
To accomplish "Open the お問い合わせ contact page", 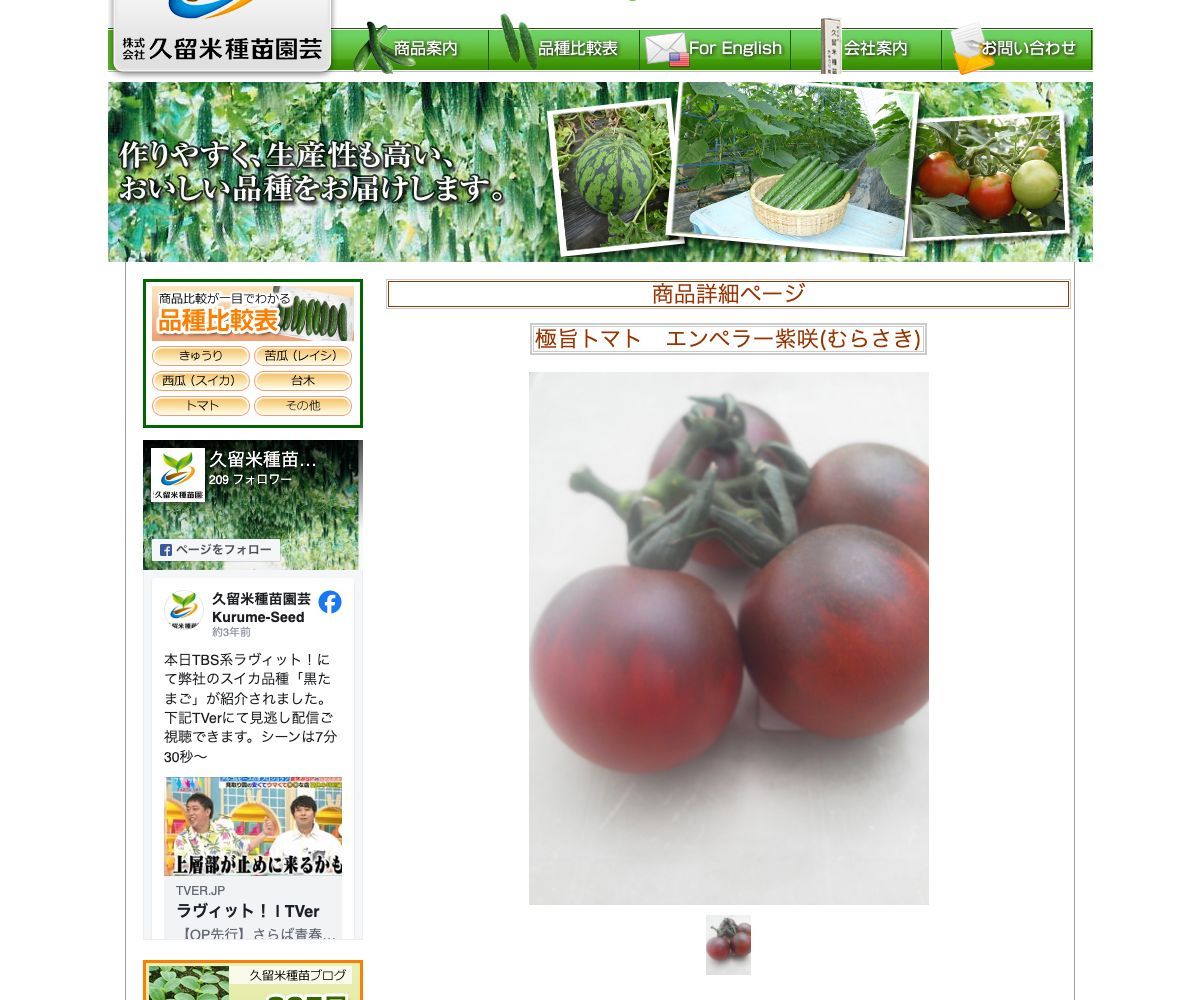I will tap(1016, 48).
